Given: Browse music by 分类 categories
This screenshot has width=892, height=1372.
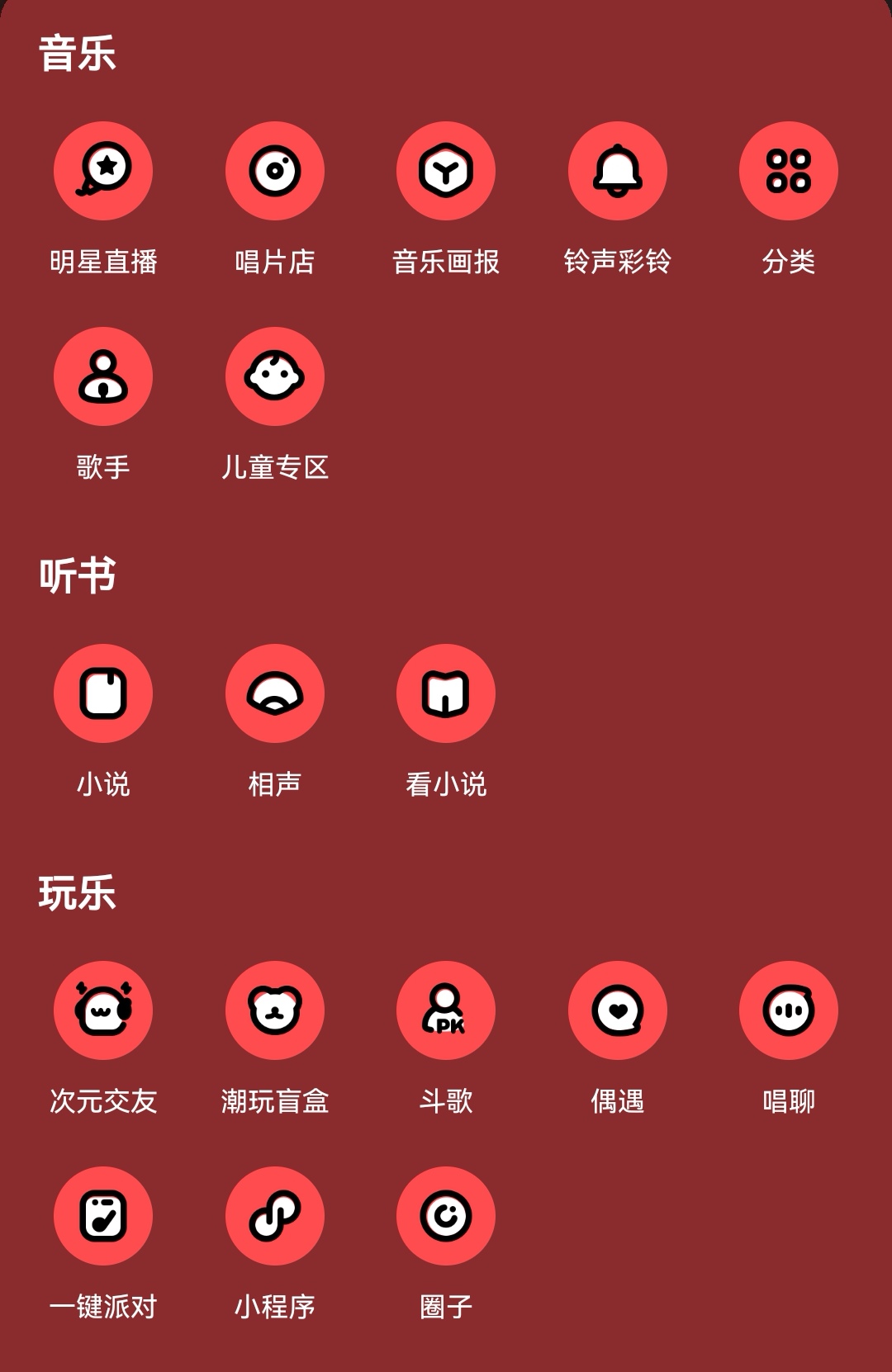Looking at the screenshot, I should pos(789,171).
